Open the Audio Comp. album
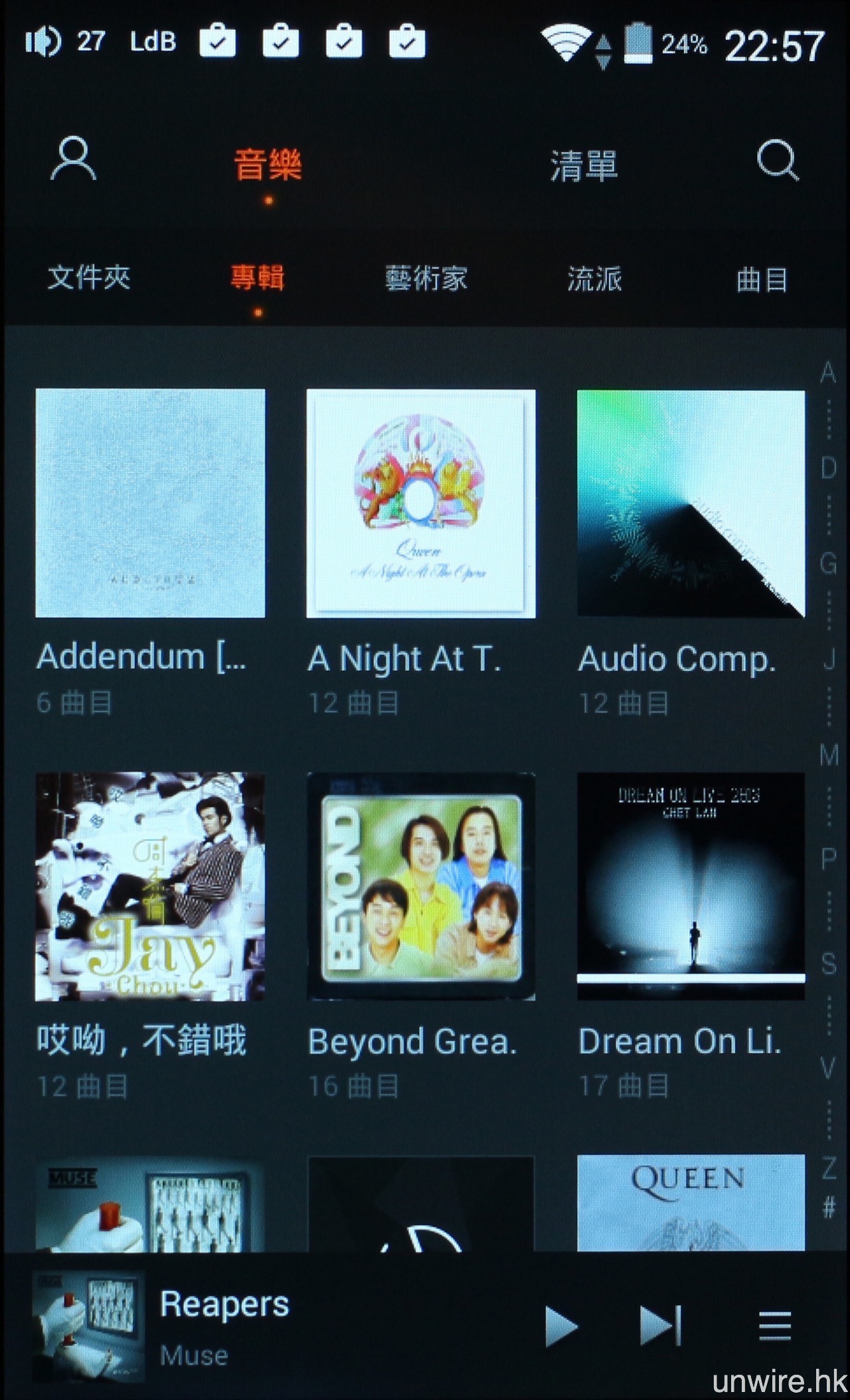This screenshot has height=1400, width=850. [691, 504]
